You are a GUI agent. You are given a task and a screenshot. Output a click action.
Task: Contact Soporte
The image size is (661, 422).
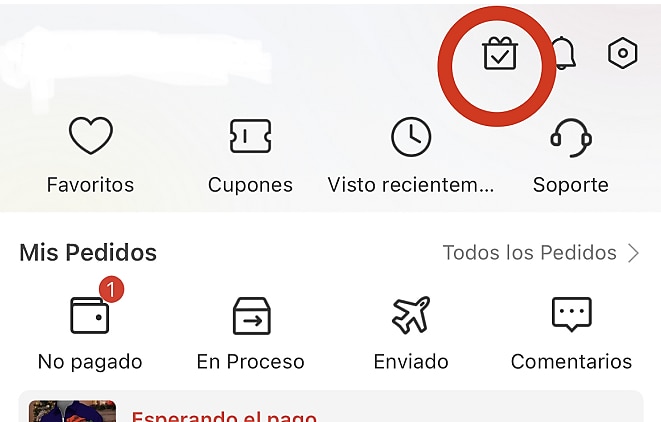(571, 156)
